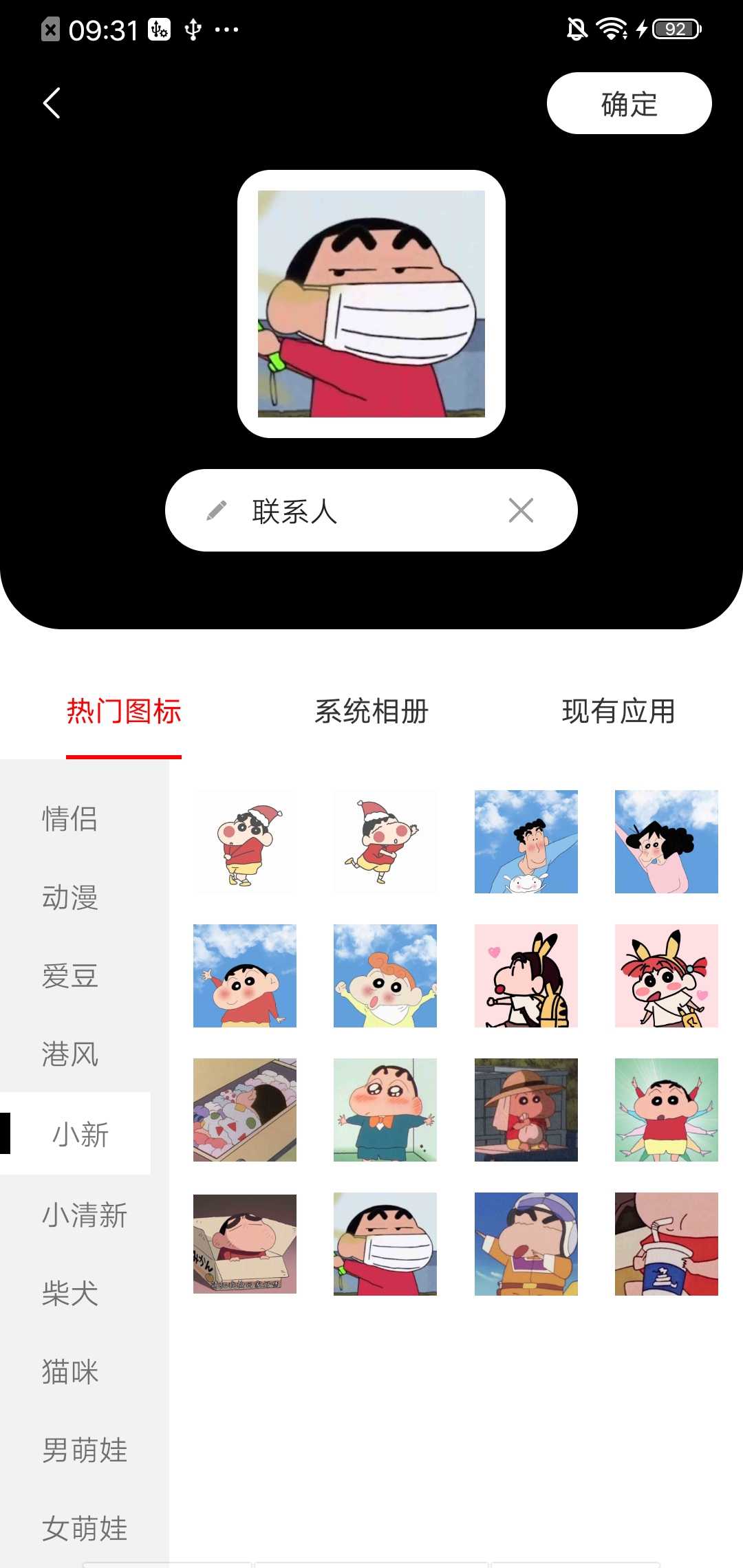Open the 情侣 icon category
This screenshot has height=1568, width=743.
pos(70,818)
